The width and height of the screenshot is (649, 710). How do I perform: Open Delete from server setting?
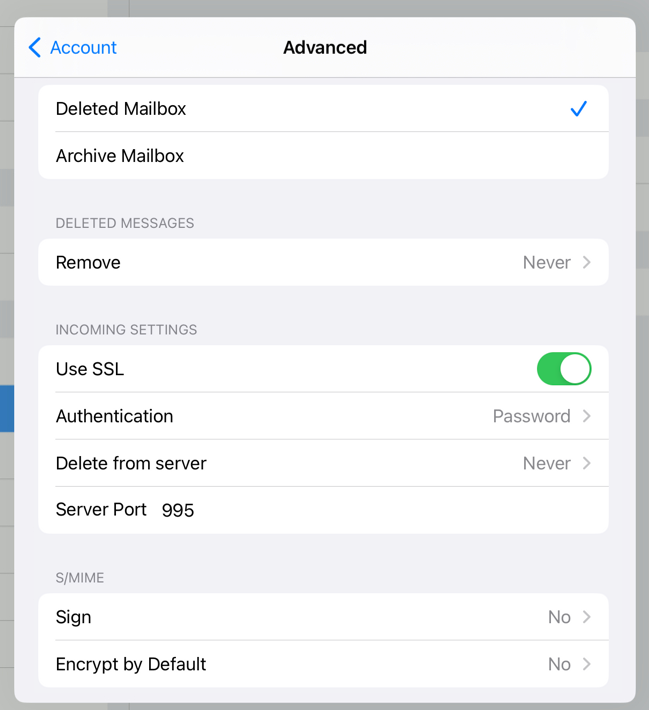tap(322, 463)
